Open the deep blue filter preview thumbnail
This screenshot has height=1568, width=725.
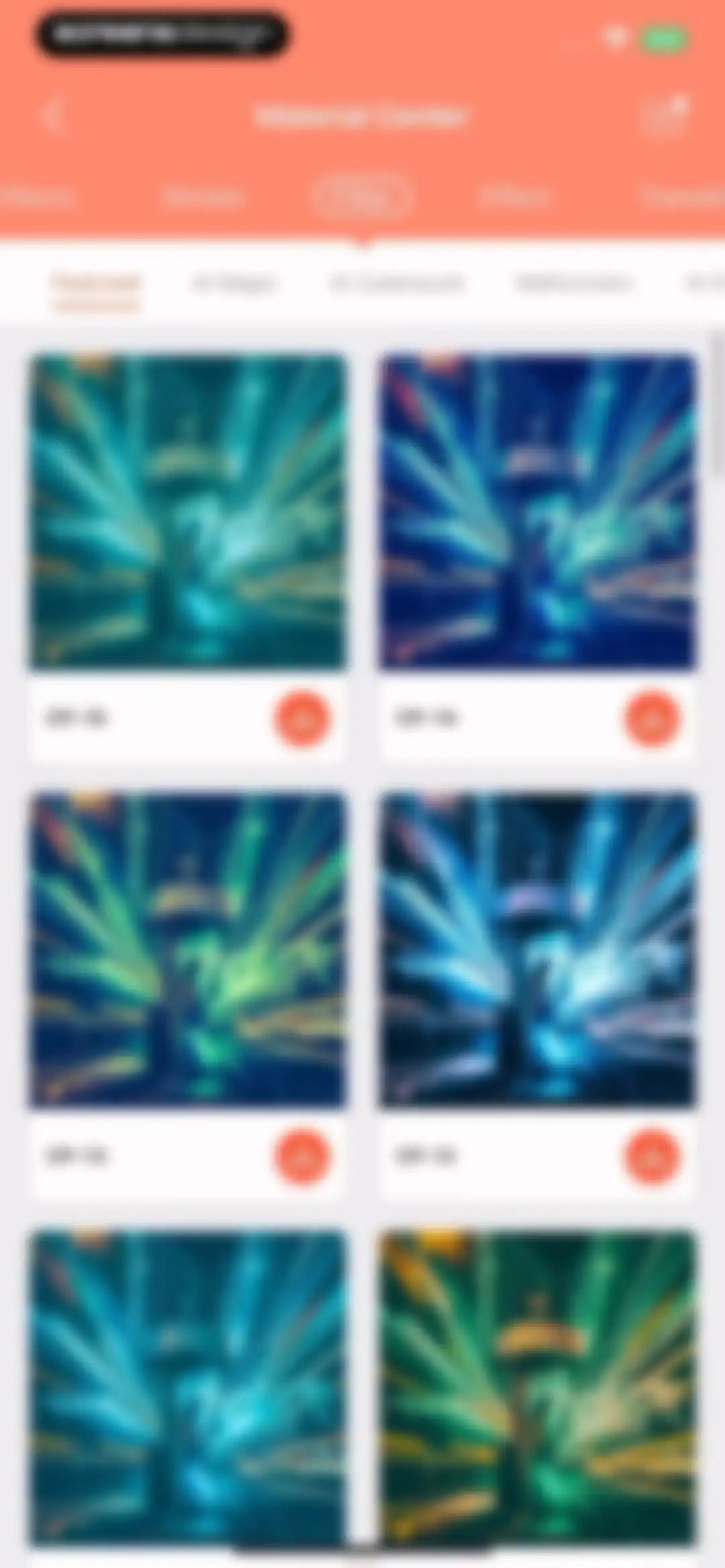tap(537, 513)
